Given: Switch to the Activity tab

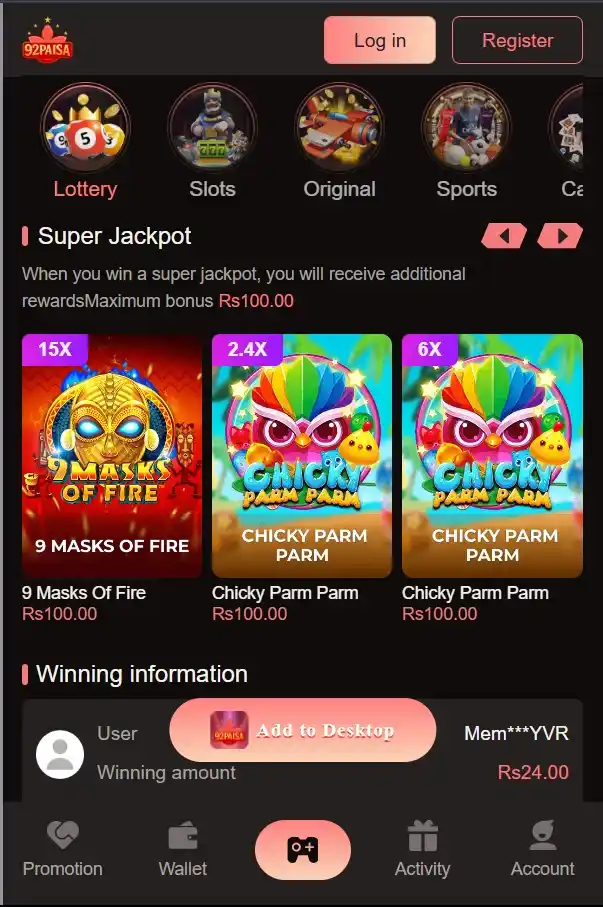Looking at the screenshot, I should 423,849.
